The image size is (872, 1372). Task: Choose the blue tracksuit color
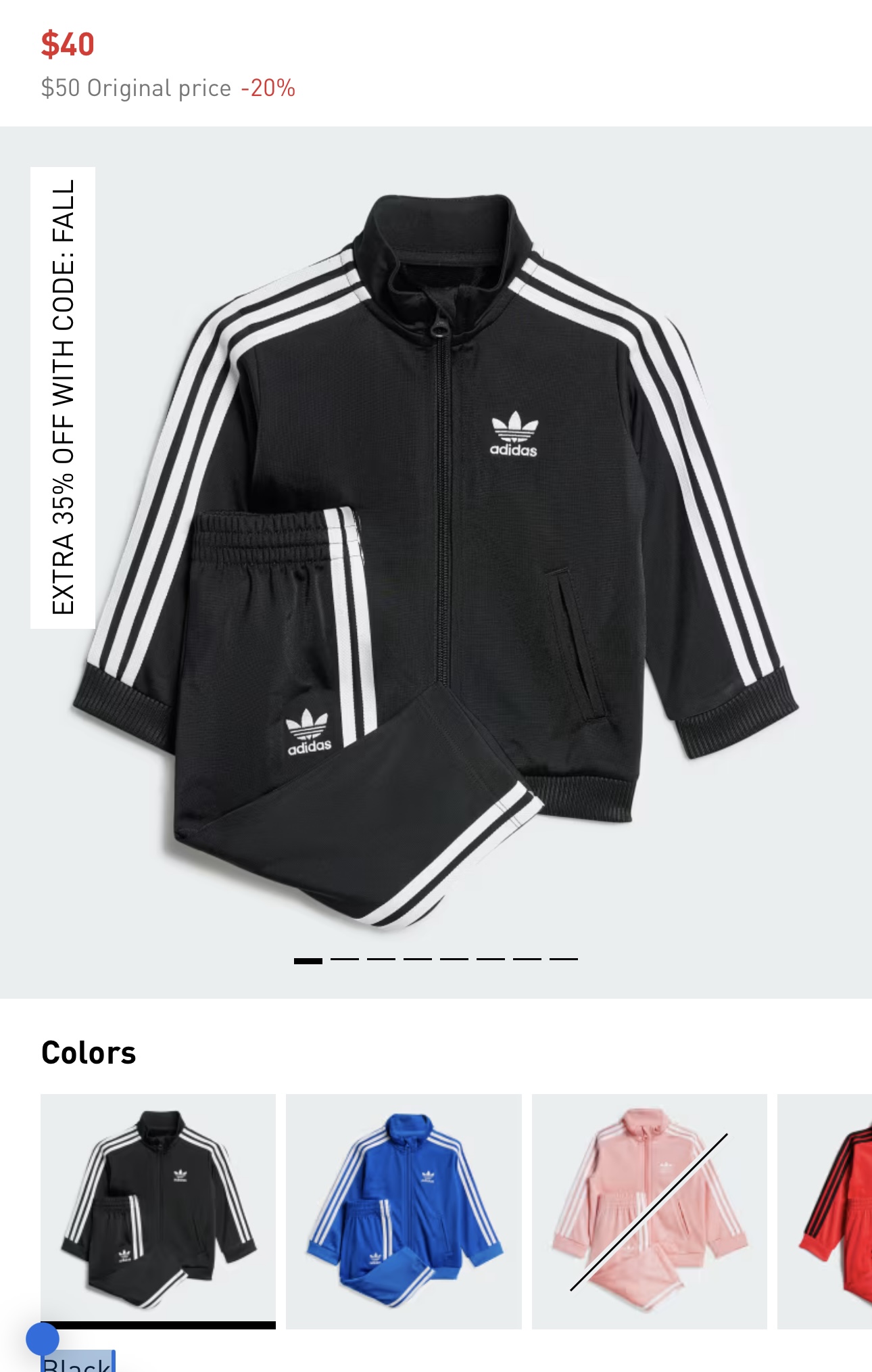(404, 1210)
